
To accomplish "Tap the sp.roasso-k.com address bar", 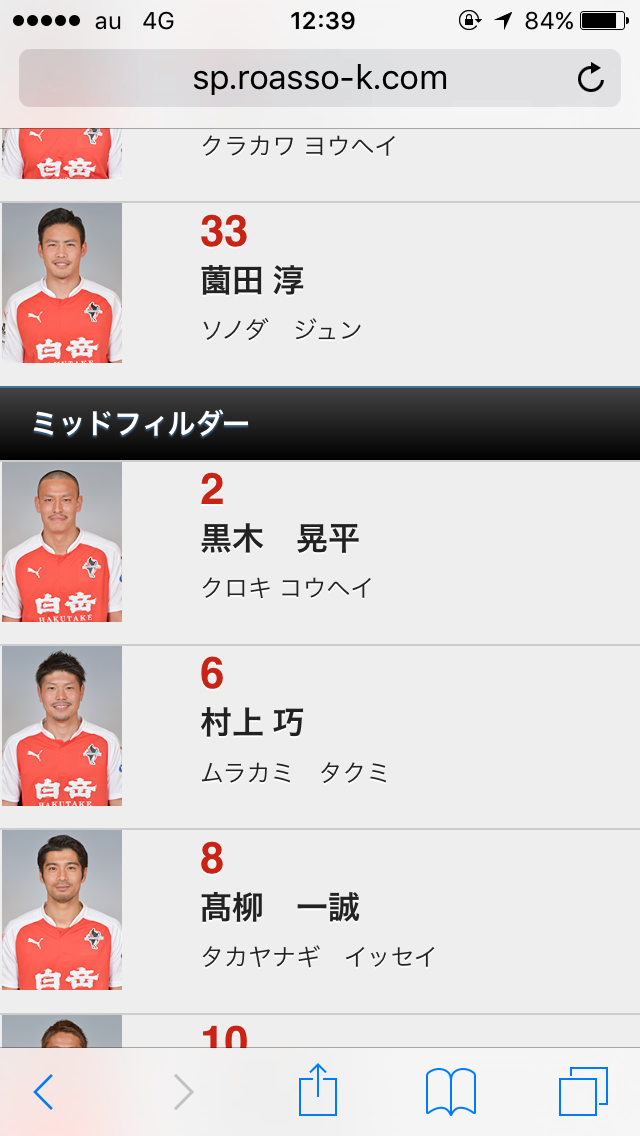I will pos(320,78).
